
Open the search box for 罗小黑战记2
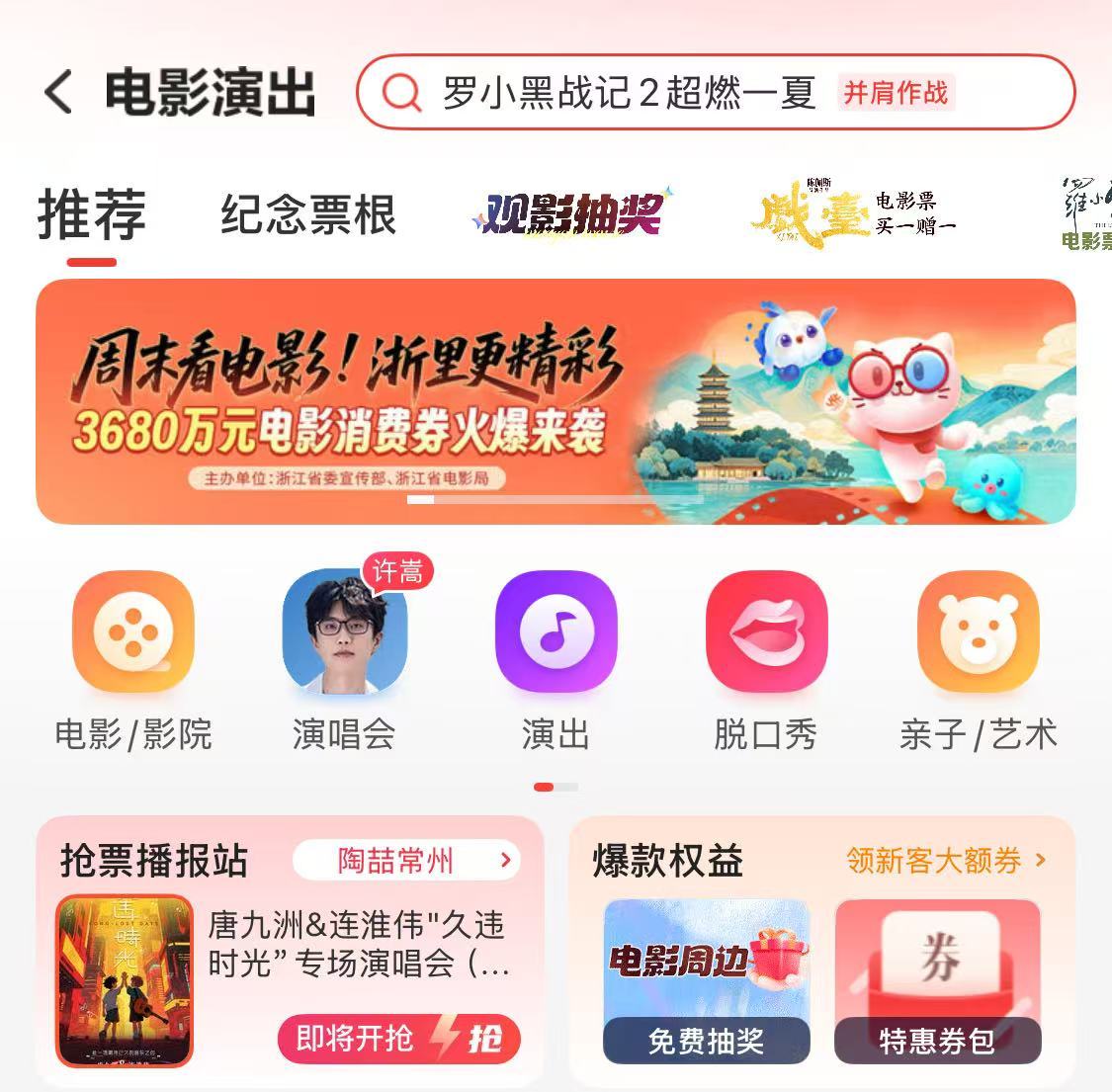(628, 93)
